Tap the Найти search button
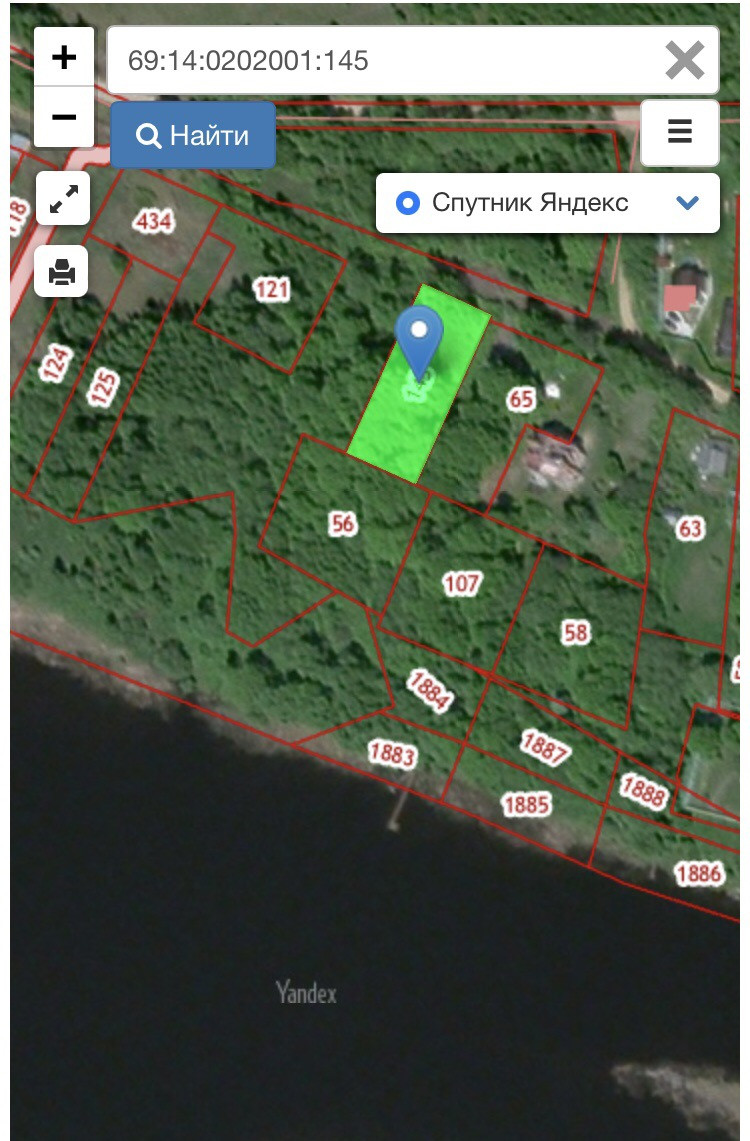Image resolution: width=750 pixels, height=1141 pixels. click(193, 135)
